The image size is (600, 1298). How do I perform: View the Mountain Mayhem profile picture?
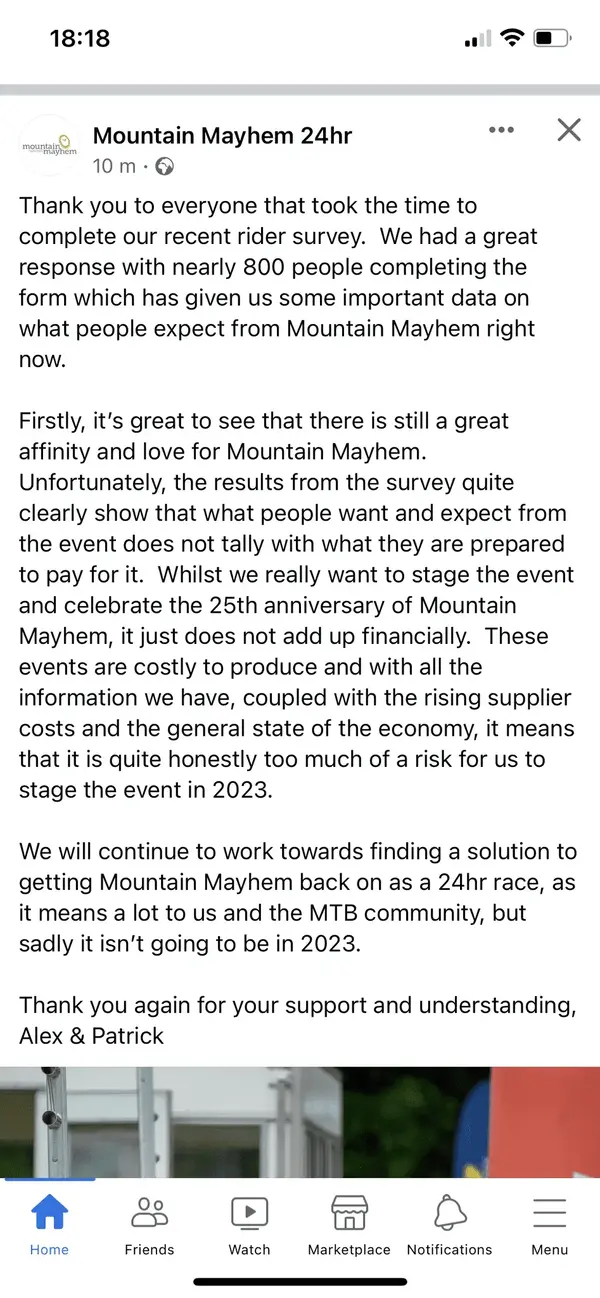49,148
